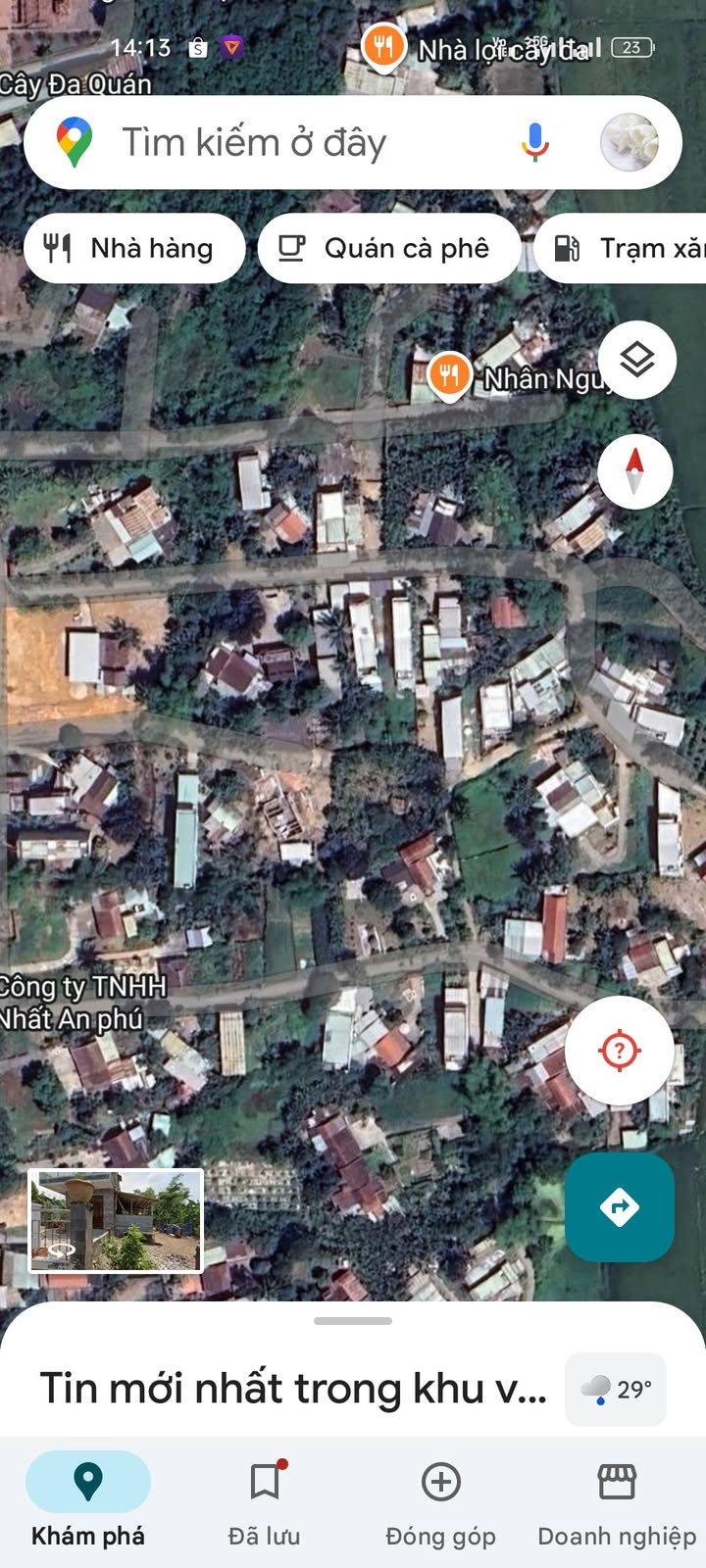
Task: Open the account profile picture
Action: [629, 143]
